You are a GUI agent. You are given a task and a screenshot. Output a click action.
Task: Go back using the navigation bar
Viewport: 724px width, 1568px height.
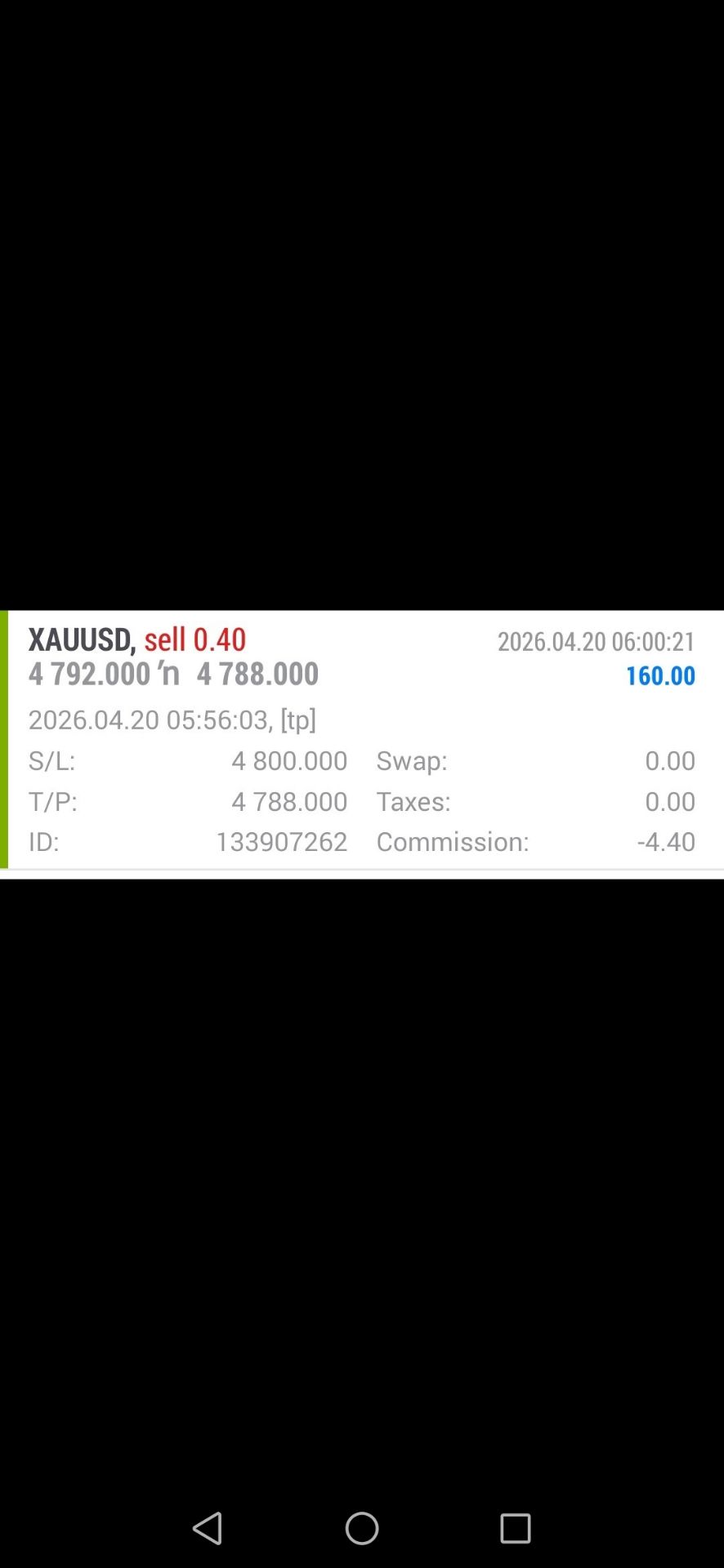point(208,1528)
